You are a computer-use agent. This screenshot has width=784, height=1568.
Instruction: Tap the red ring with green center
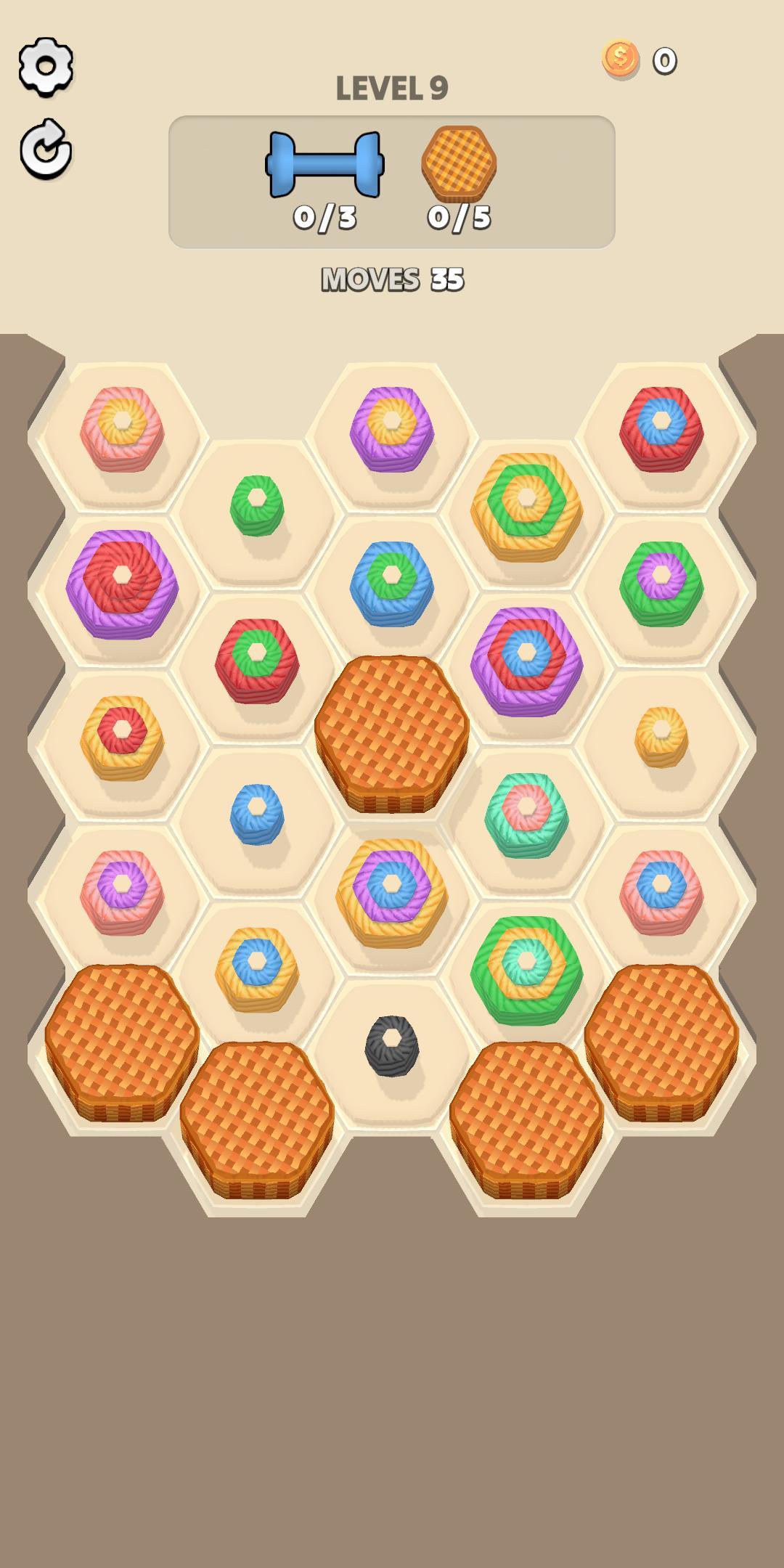click(257, 660)
